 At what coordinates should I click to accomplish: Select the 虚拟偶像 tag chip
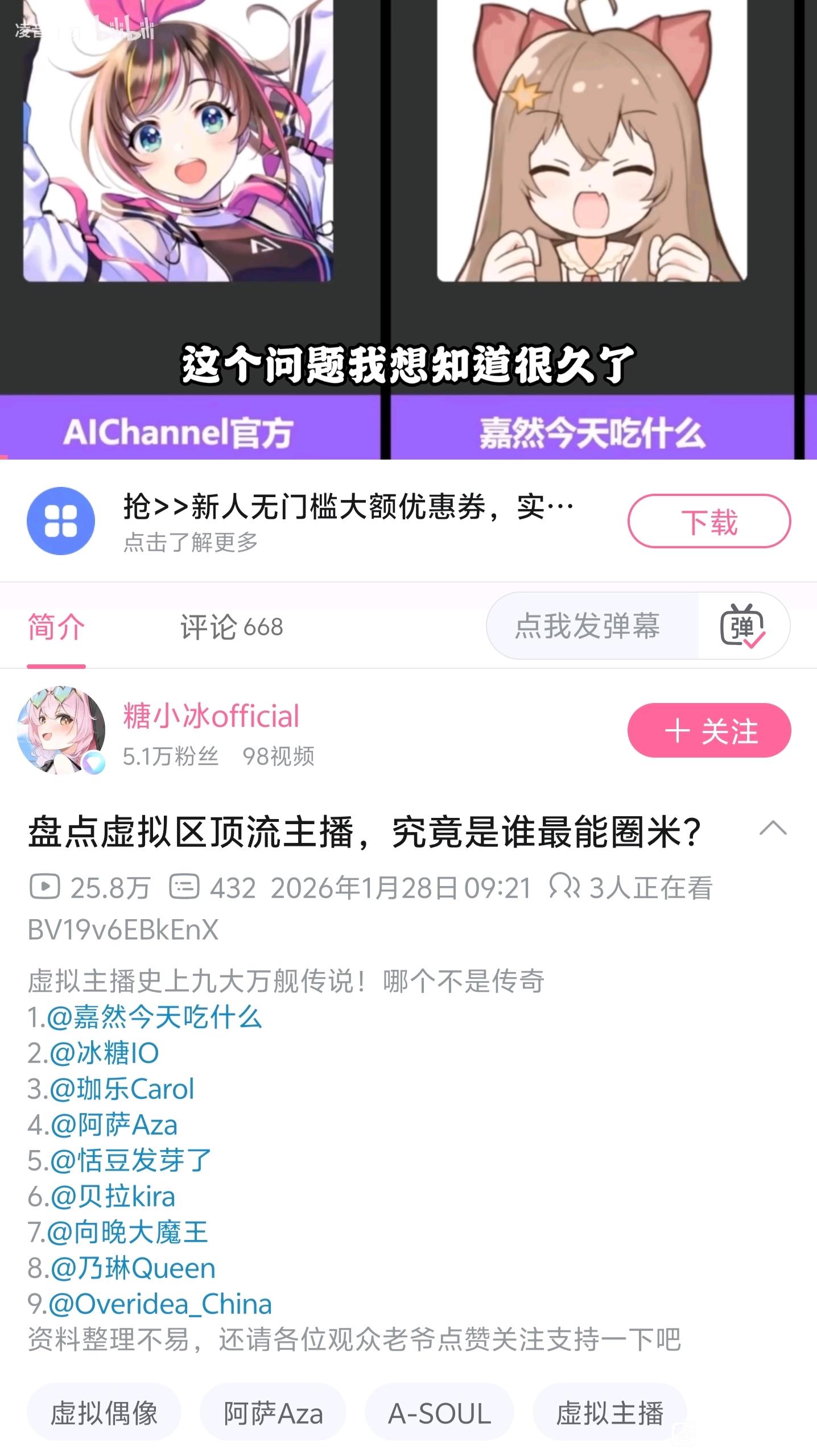click(104, 1413)
